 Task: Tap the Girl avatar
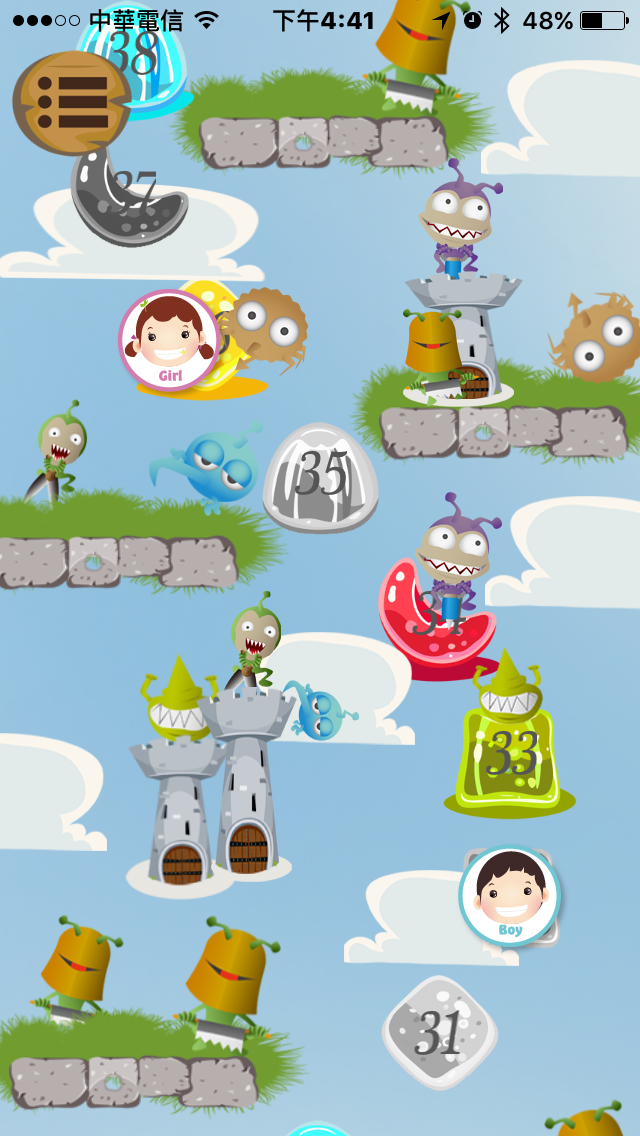(169, 341)
